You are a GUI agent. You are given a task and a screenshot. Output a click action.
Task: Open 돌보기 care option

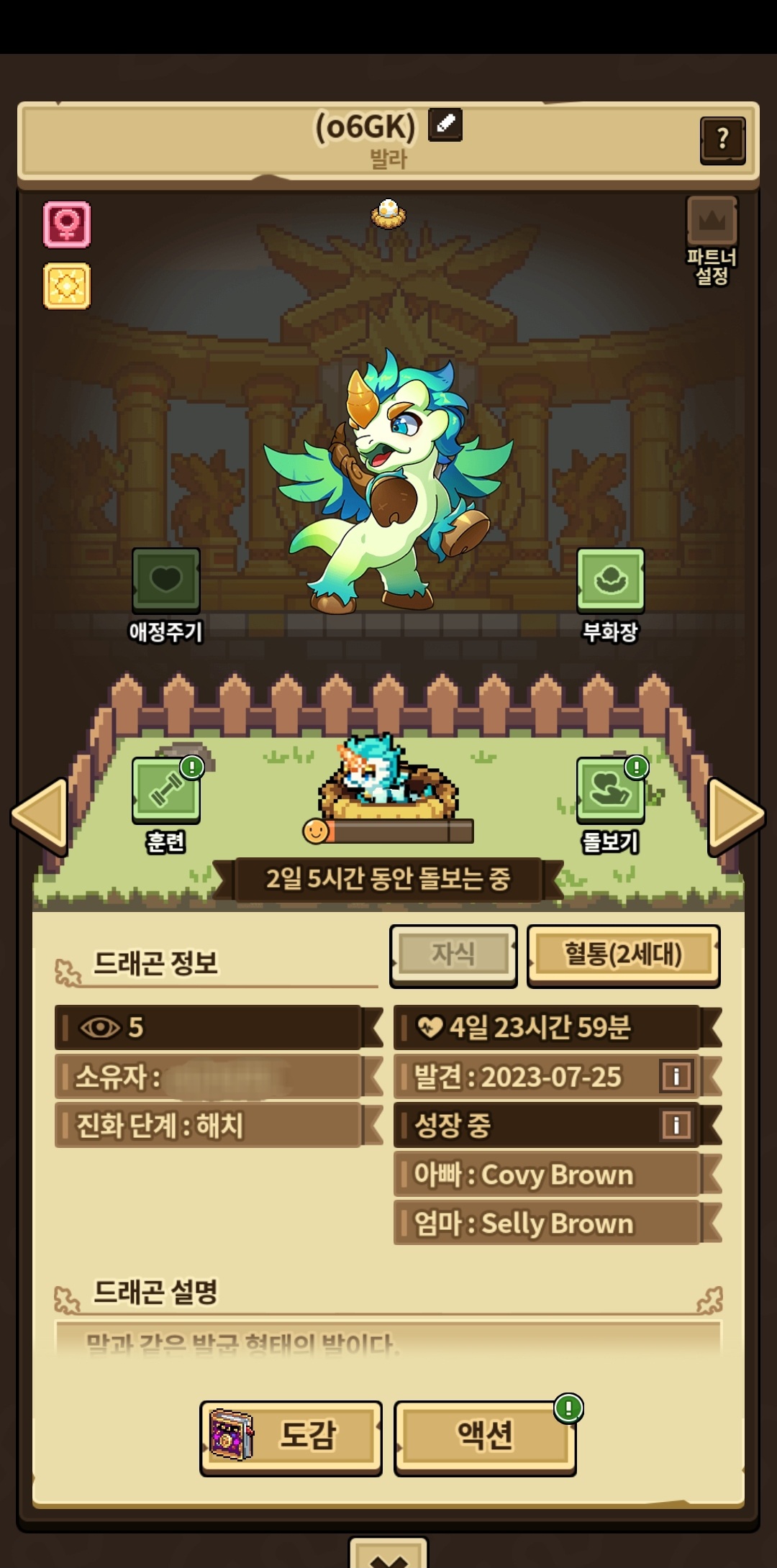click(610, 791)
